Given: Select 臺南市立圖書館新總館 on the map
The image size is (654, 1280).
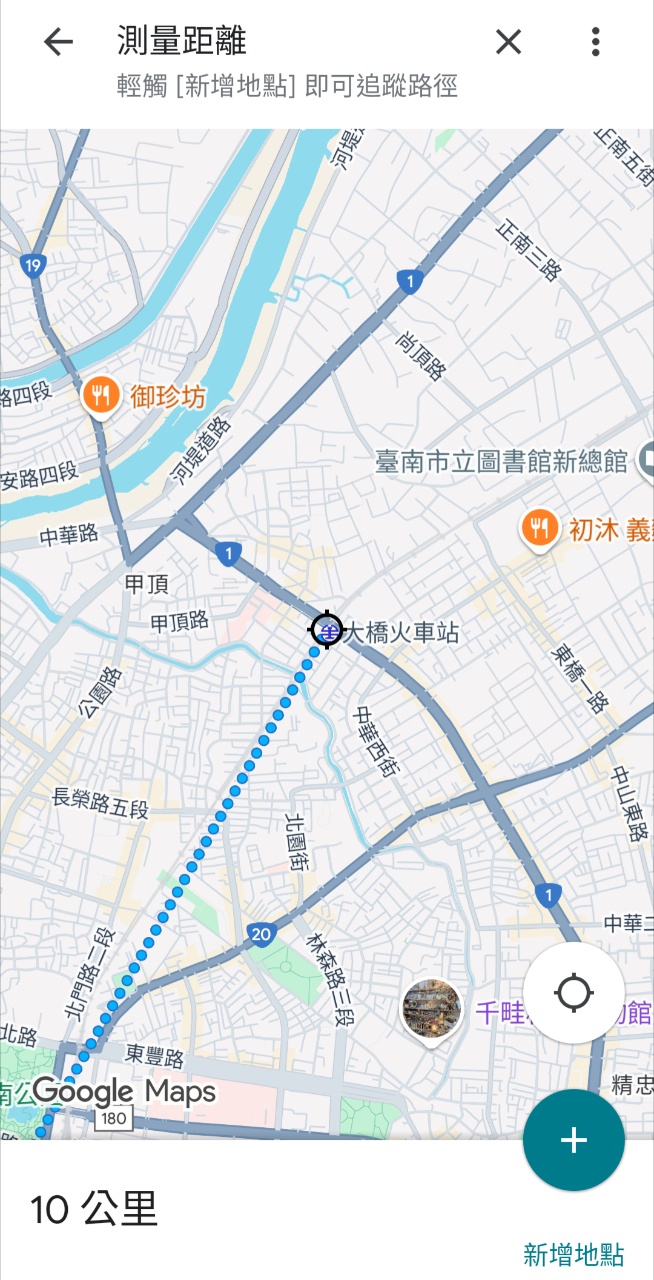Looking at the screenshot, I should 501,461.
